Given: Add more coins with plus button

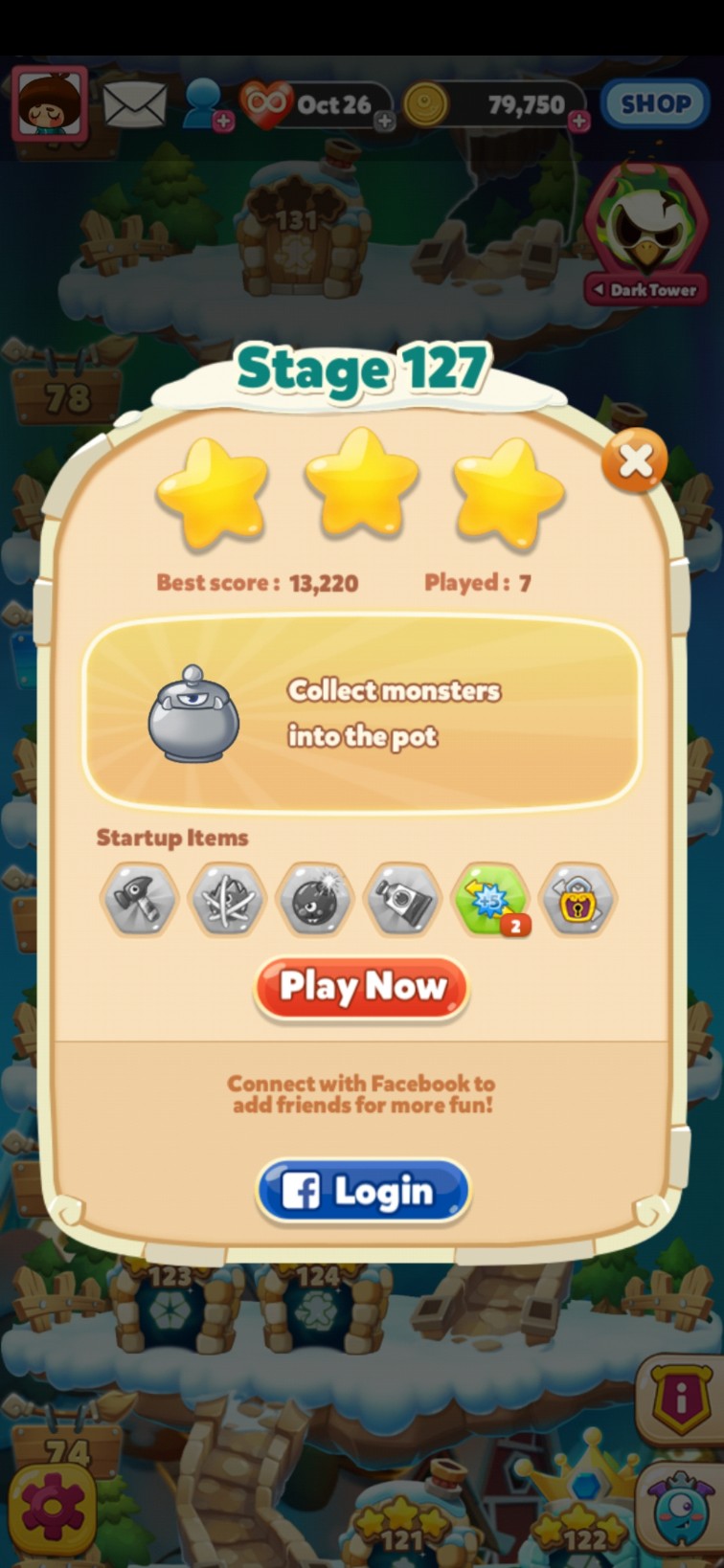Looking at the screenshot, I should point(578,122).
